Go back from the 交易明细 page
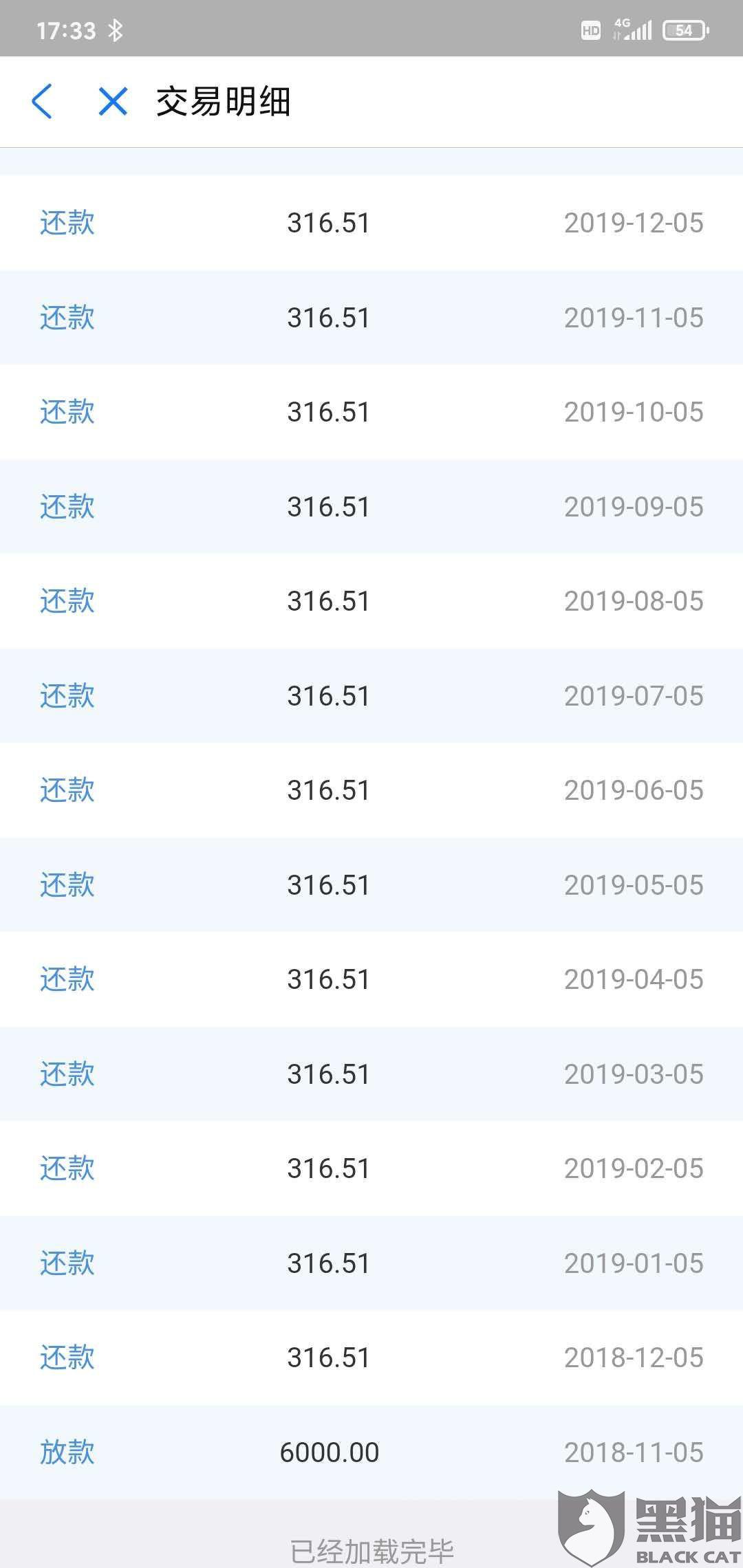The image size is (743, 1568). [x=43, y=102]
